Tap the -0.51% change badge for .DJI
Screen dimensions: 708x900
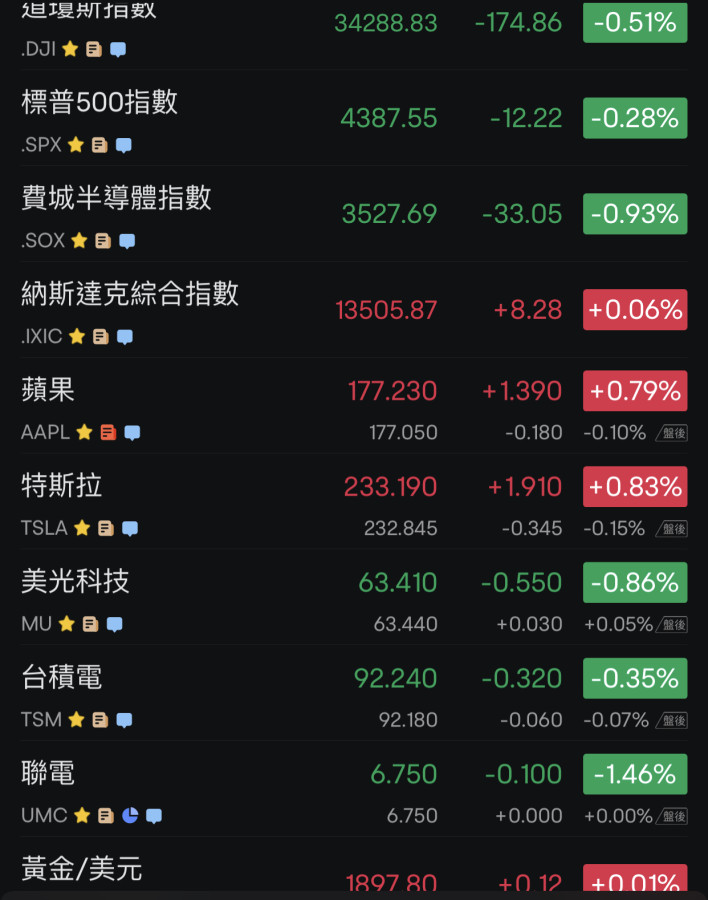[x=635, y=22]
